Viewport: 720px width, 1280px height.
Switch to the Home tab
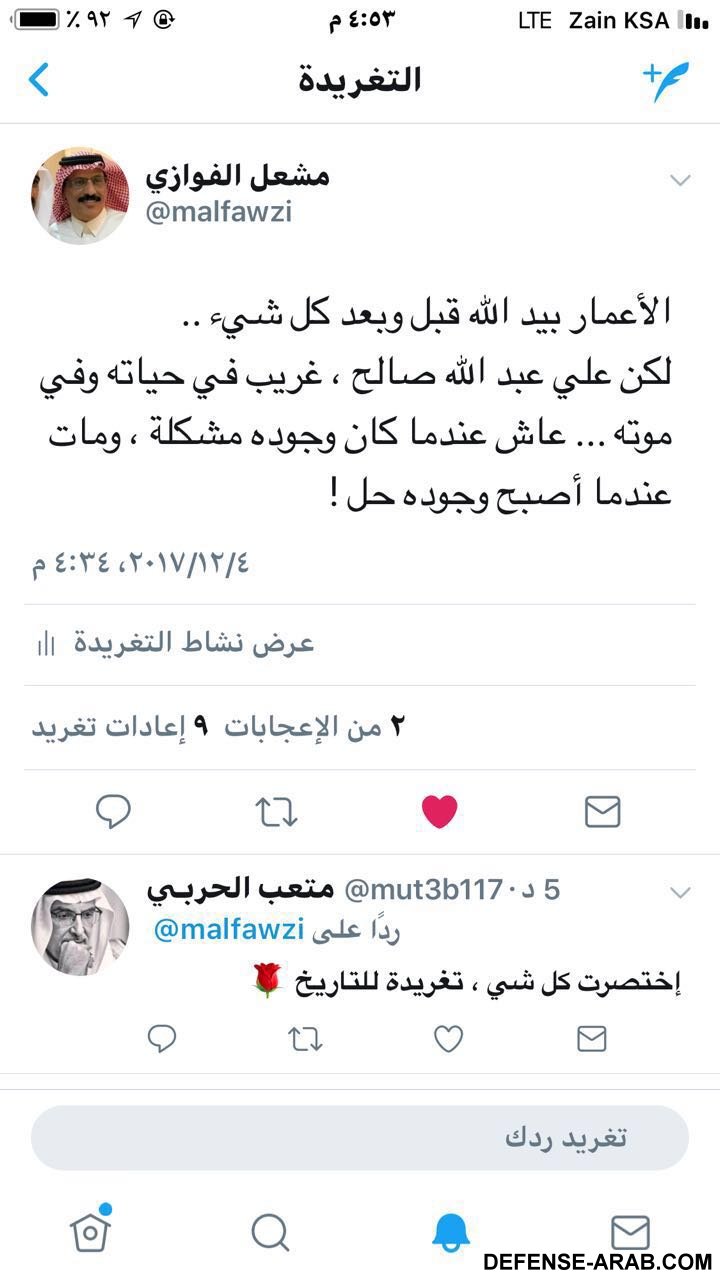click(x=90, y=1232)
